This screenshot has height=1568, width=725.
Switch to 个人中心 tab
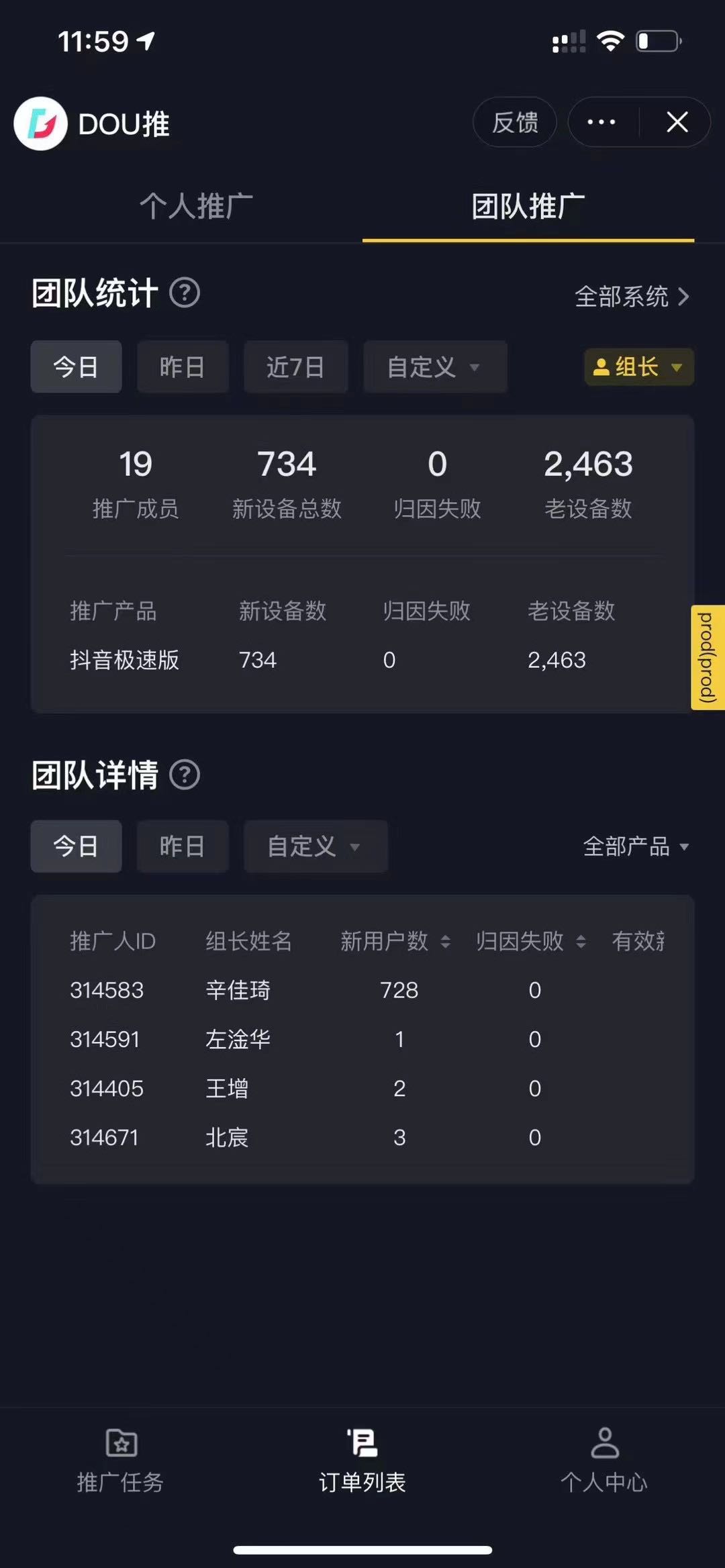pyautogui.click(x=604, y=1461)
